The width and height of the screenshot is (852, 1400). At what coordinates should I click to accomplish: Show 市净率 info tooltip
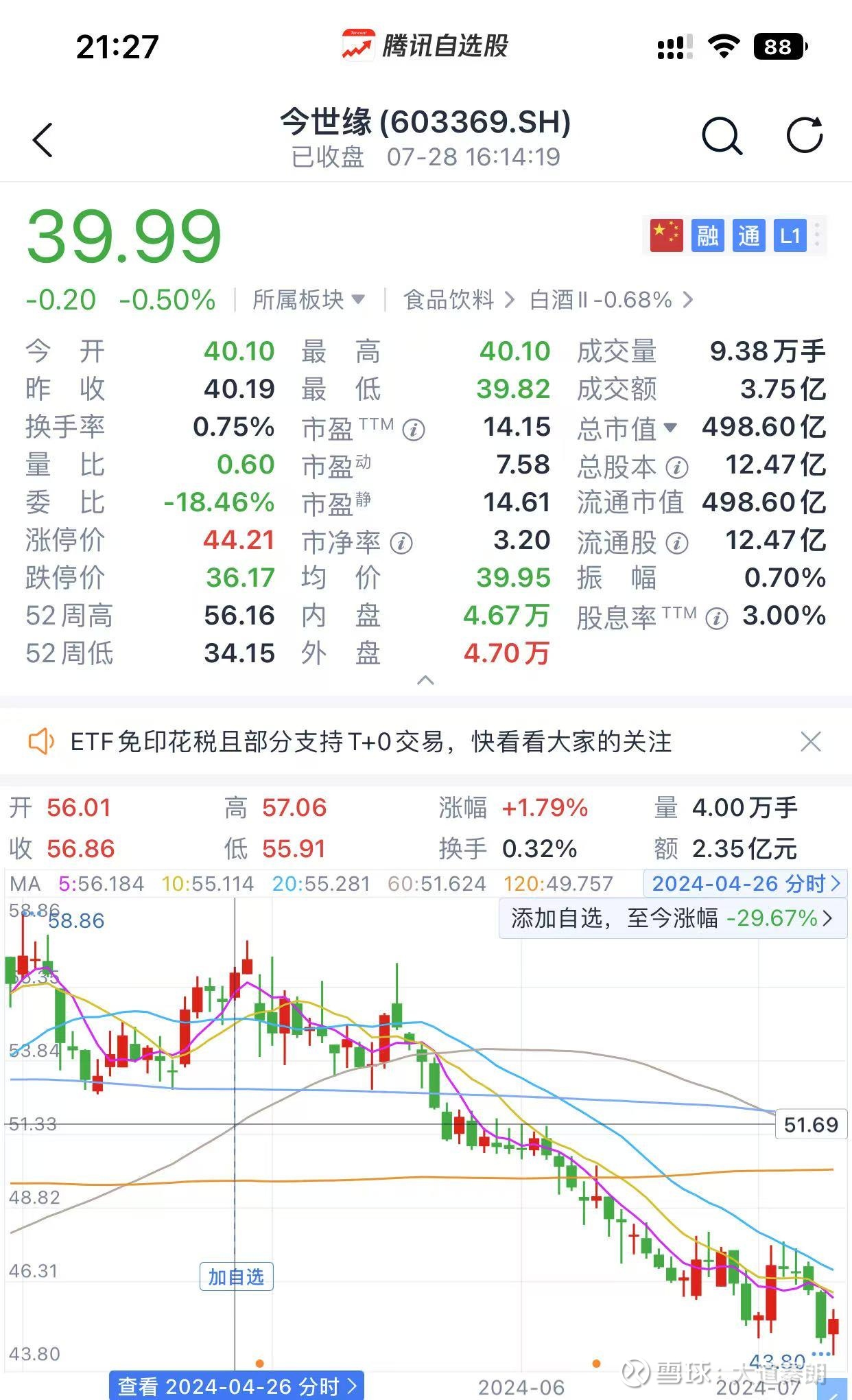point(401,544)
